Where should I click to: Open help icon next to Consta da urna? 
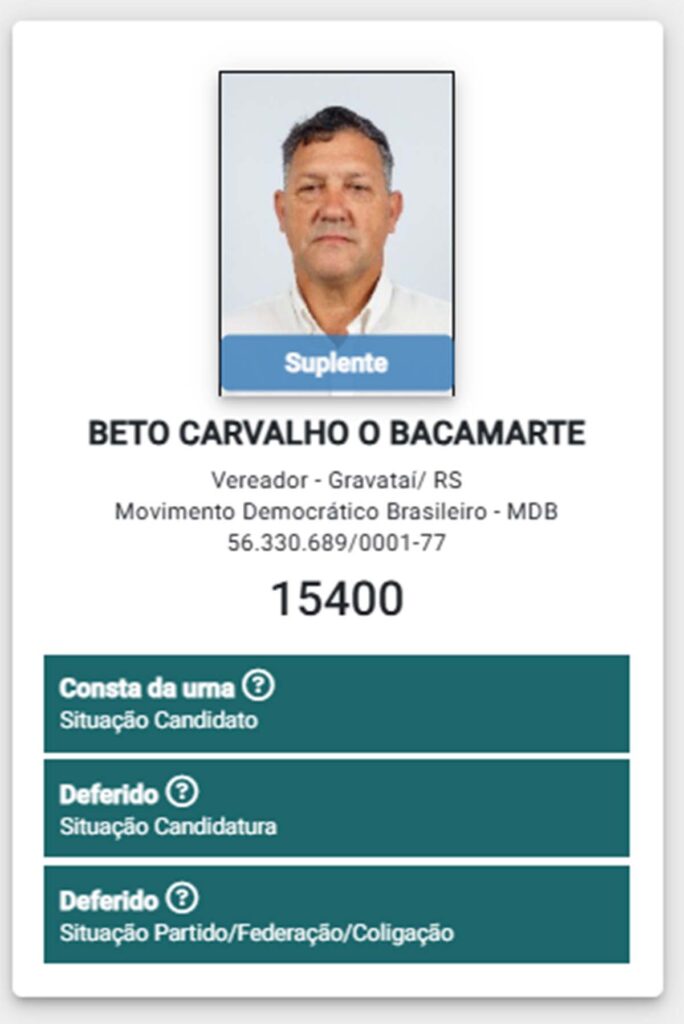258,686
